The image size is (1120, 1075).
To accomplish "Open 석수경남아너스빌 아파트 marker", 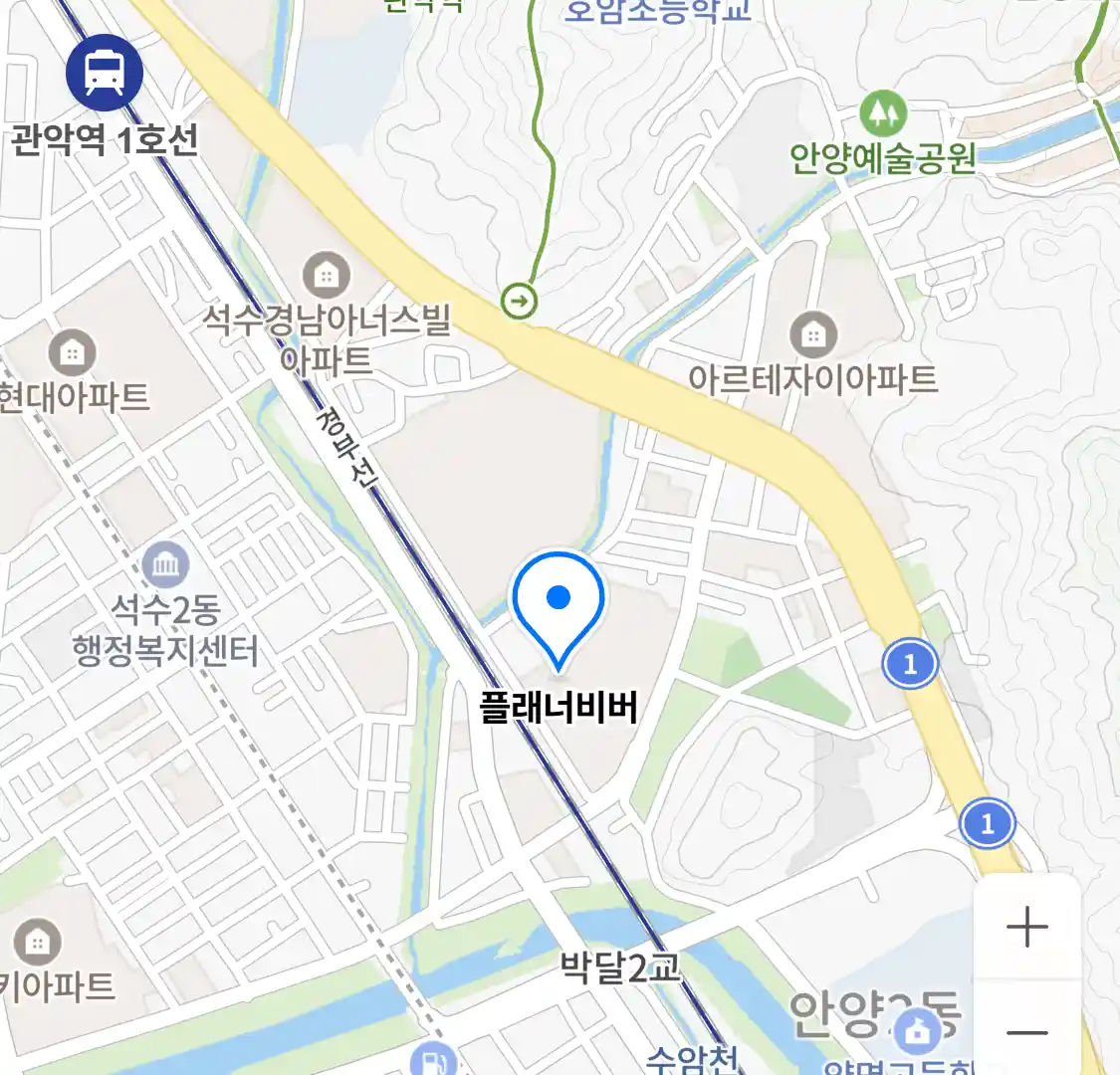I will (326, 275).
